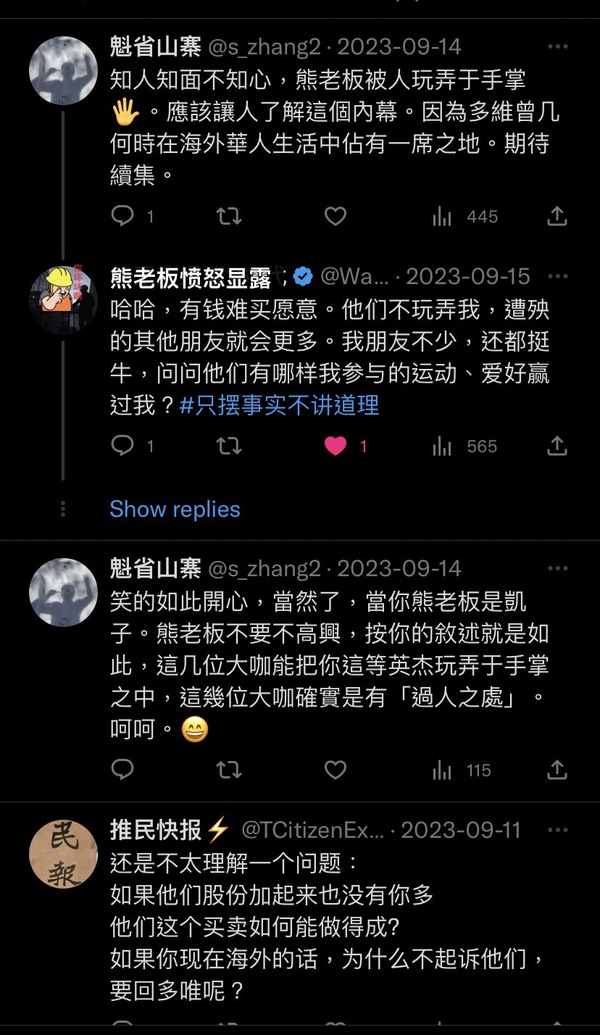The height and width of the screenshot is (1035, 600).
Task: Like 魁省山寨 tweet with 115 views
Action: 336,769
